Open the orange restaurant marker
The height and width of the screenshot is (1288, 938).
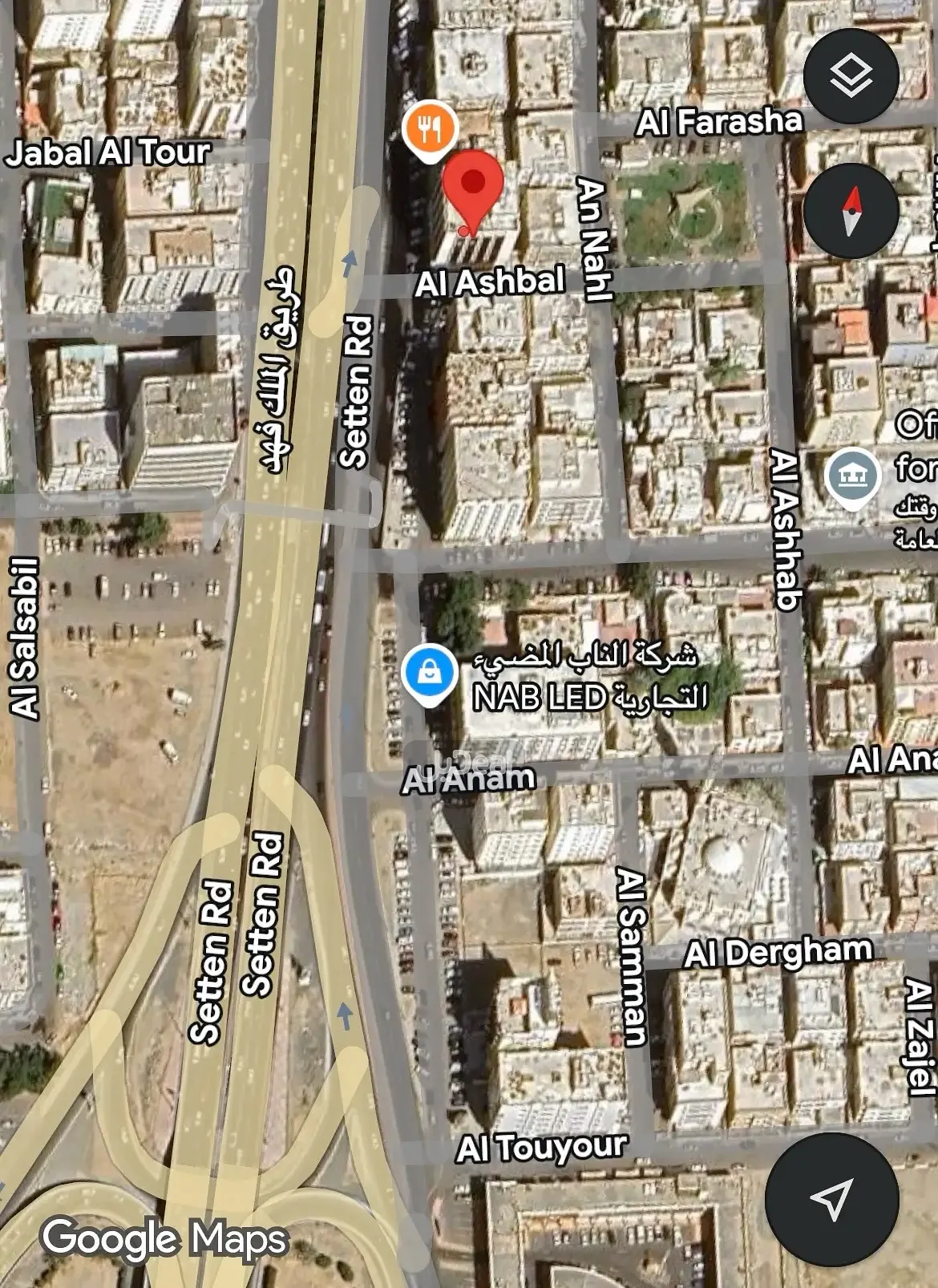tap(431, 128)
